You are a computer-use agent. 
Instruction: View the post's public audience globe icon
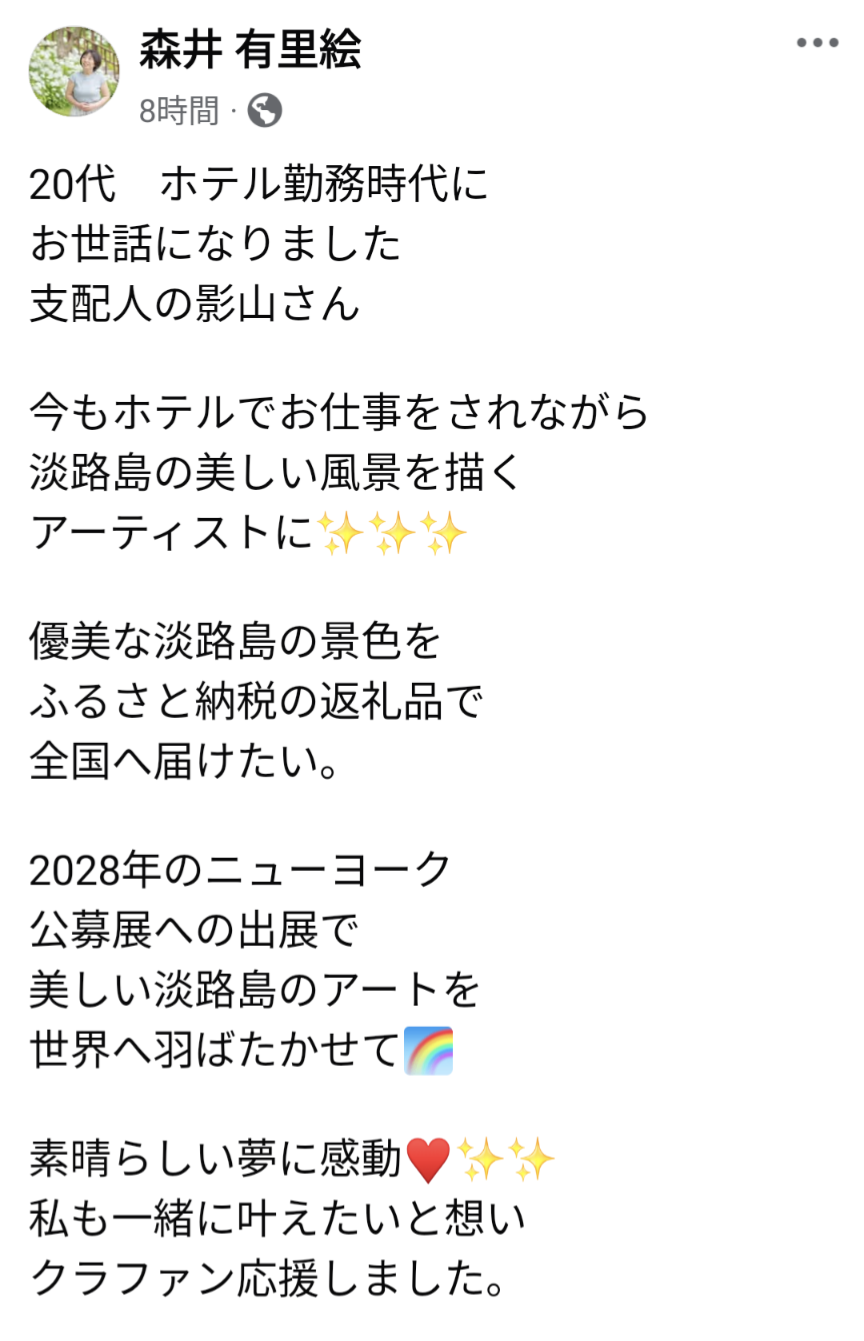click(x=265, y=111)
